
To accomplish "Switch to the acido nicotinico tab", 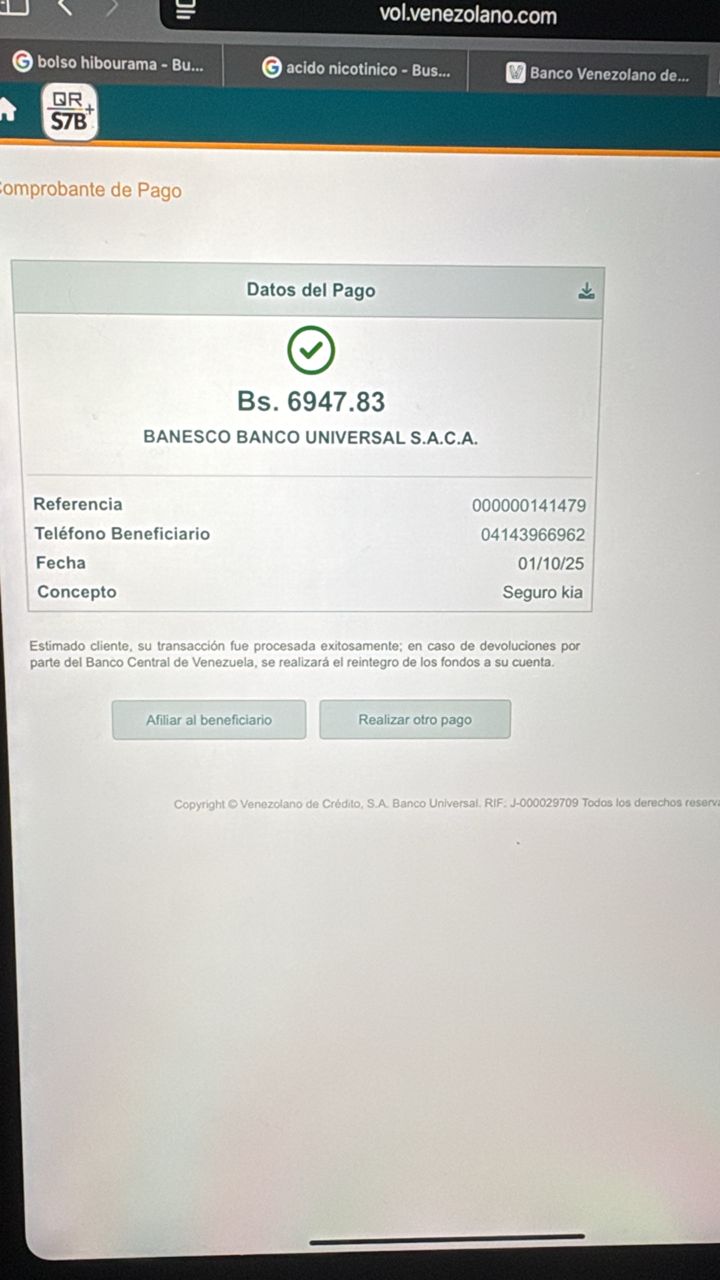I will point(357,69).
